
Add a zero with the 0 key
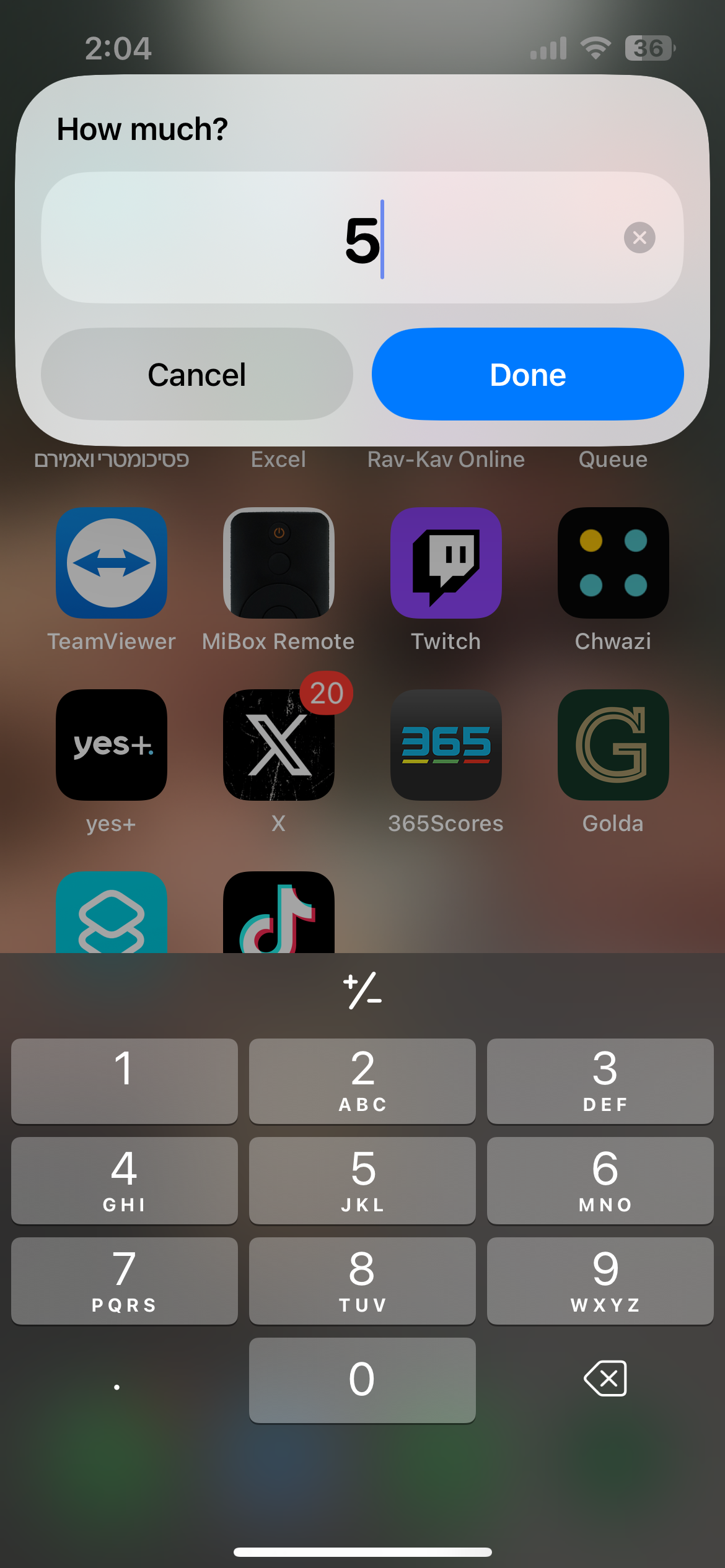[x=362, y=1380]
